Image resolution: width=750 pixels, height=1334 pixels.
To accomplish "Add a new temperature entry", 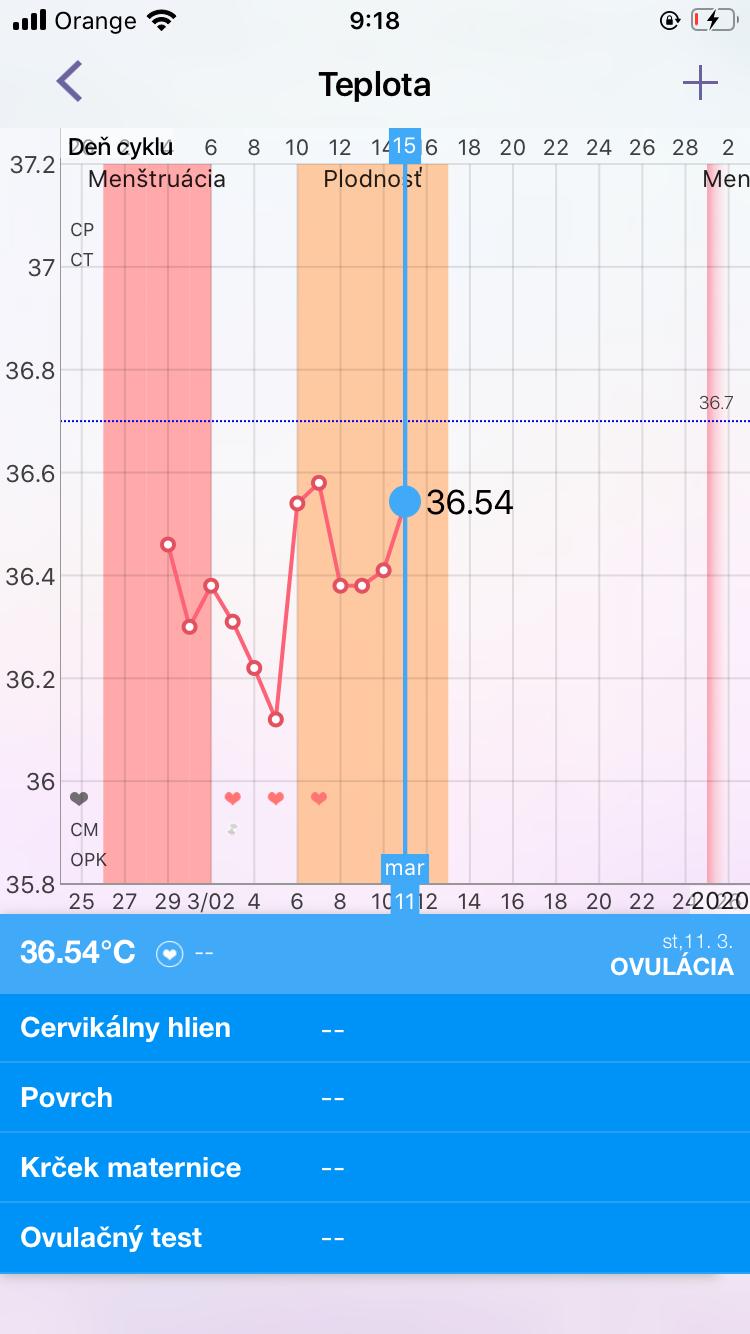I will [x=700, y=82].
